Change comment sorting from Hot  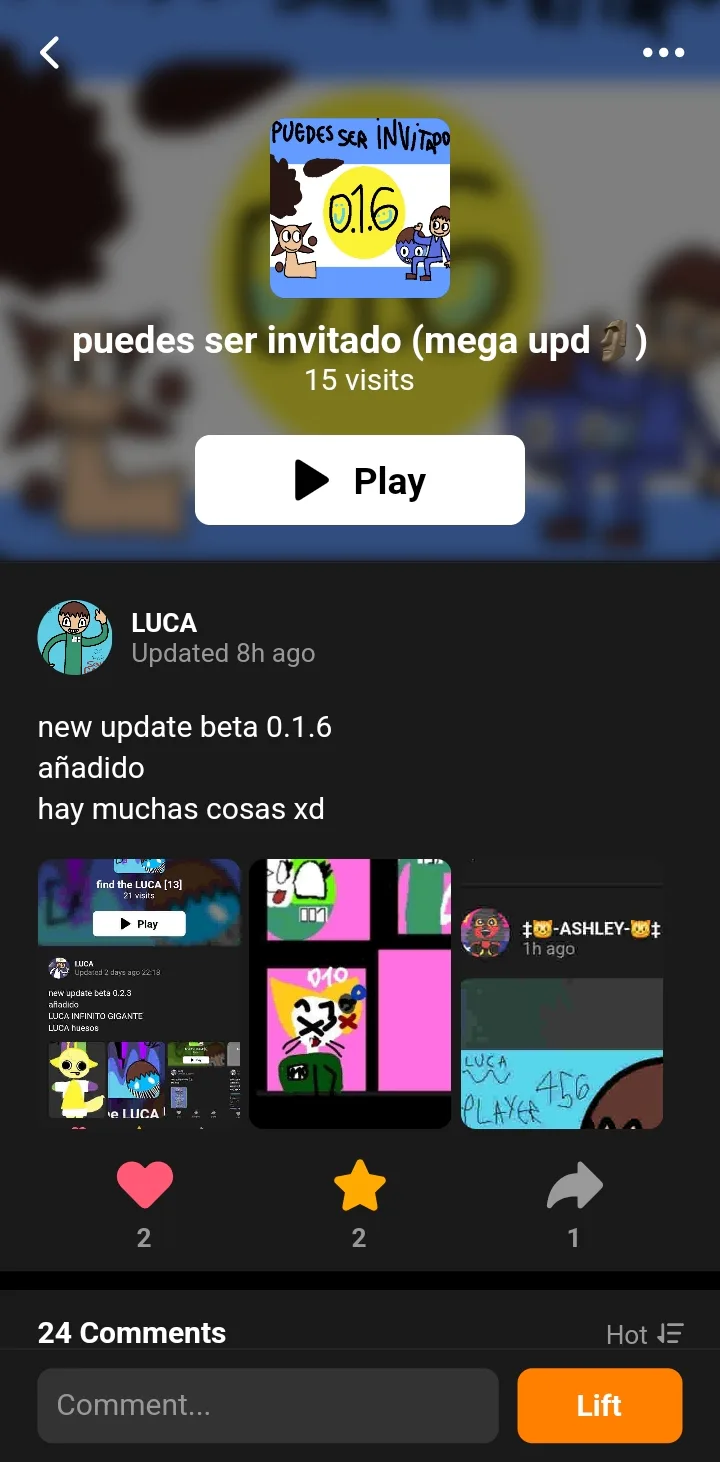pos(645,1334)
